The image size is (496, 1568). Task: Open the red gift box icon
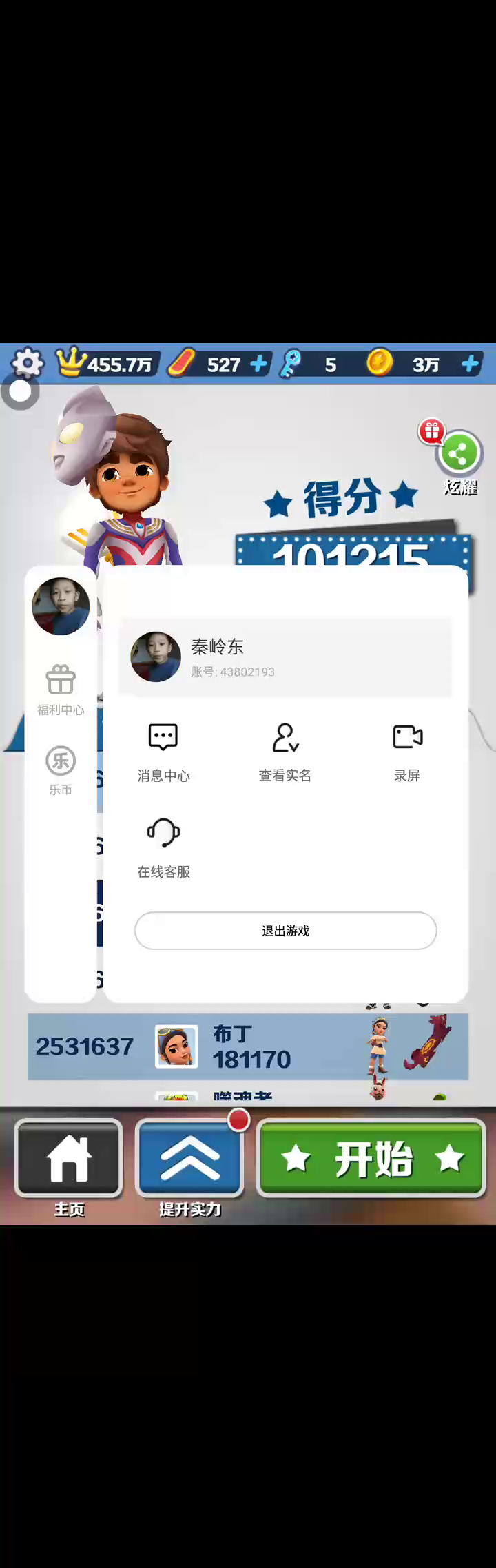coord(432,431)
